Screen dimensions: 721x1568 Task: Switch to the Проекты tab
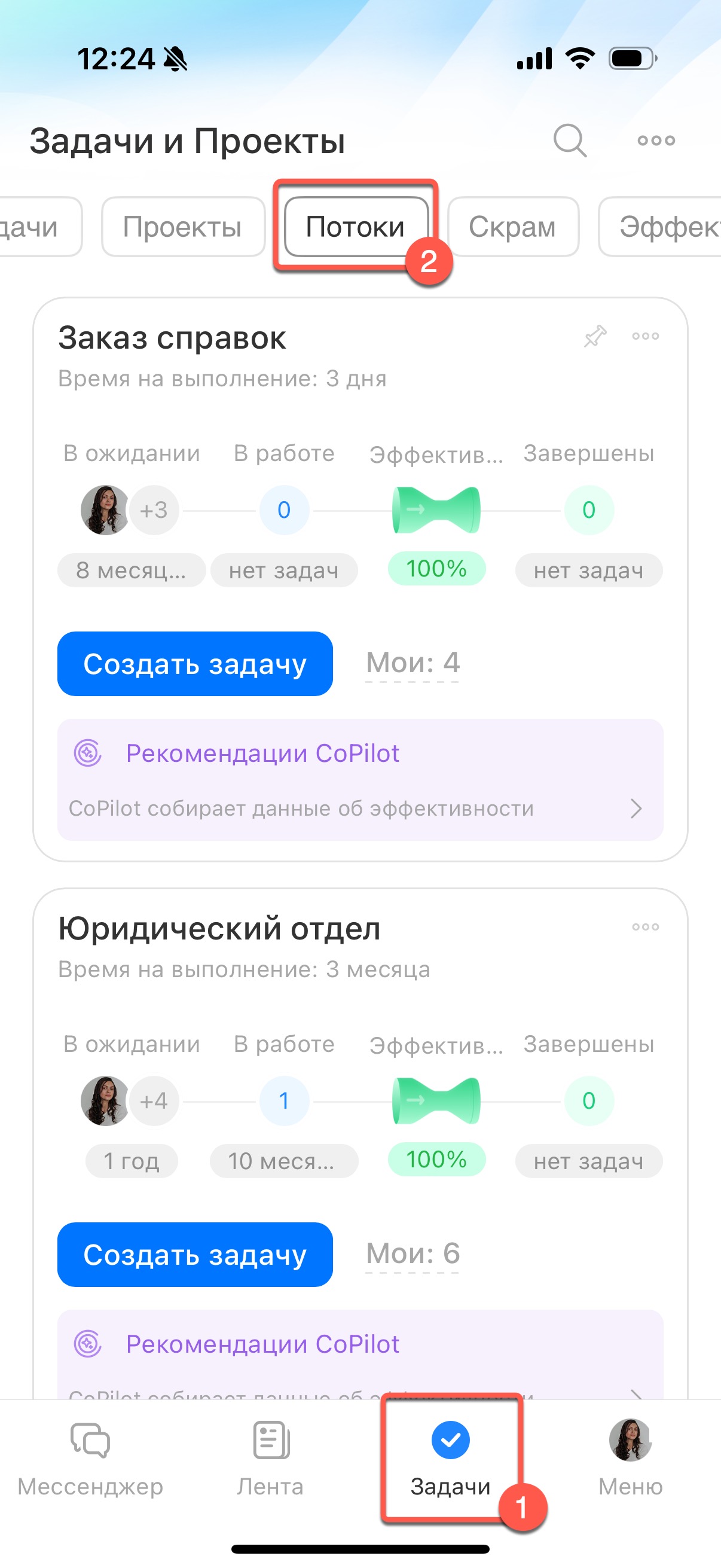[182, 227]
